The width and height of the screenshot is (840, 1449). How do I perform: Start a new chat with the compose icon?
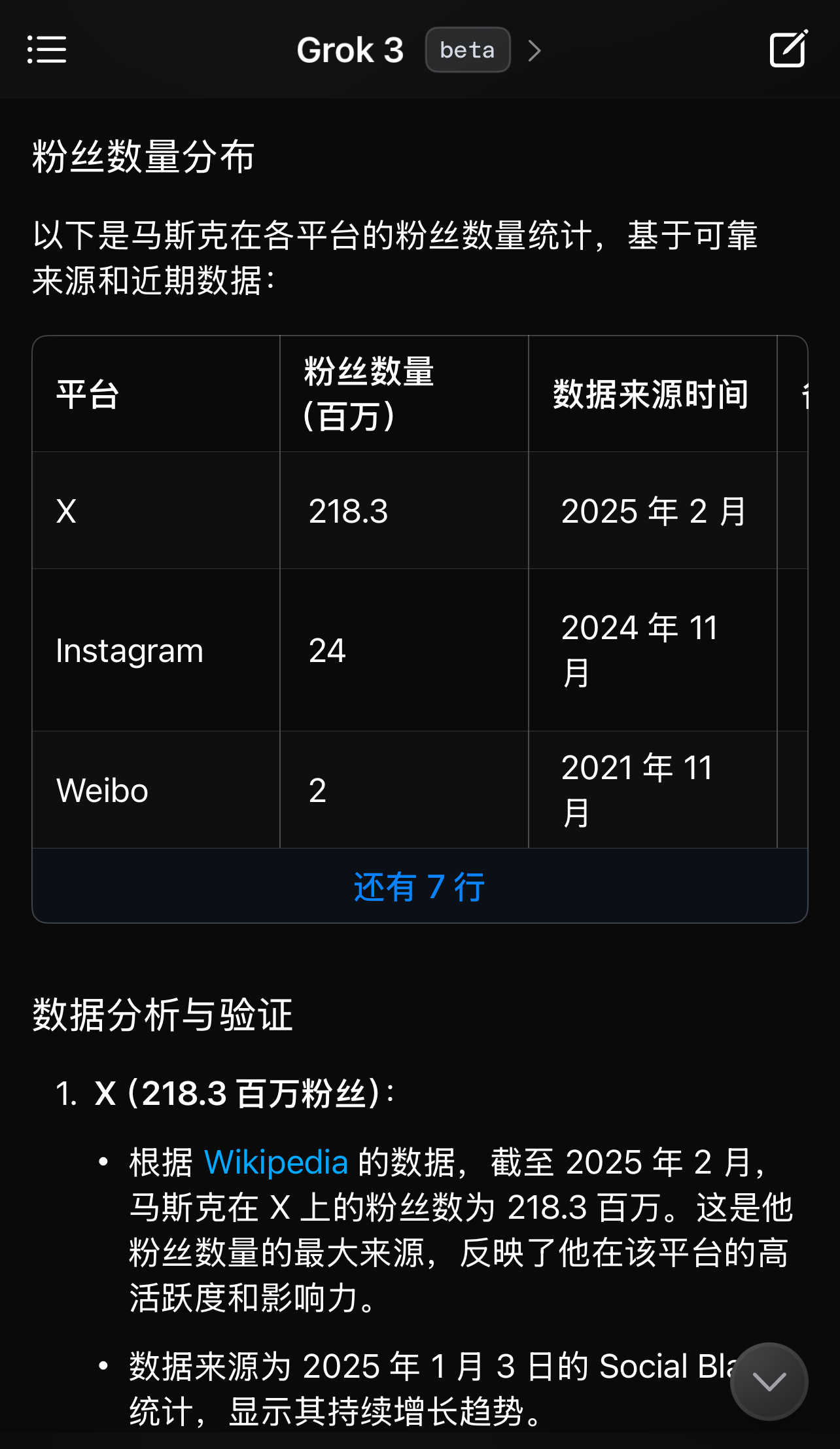788,48
